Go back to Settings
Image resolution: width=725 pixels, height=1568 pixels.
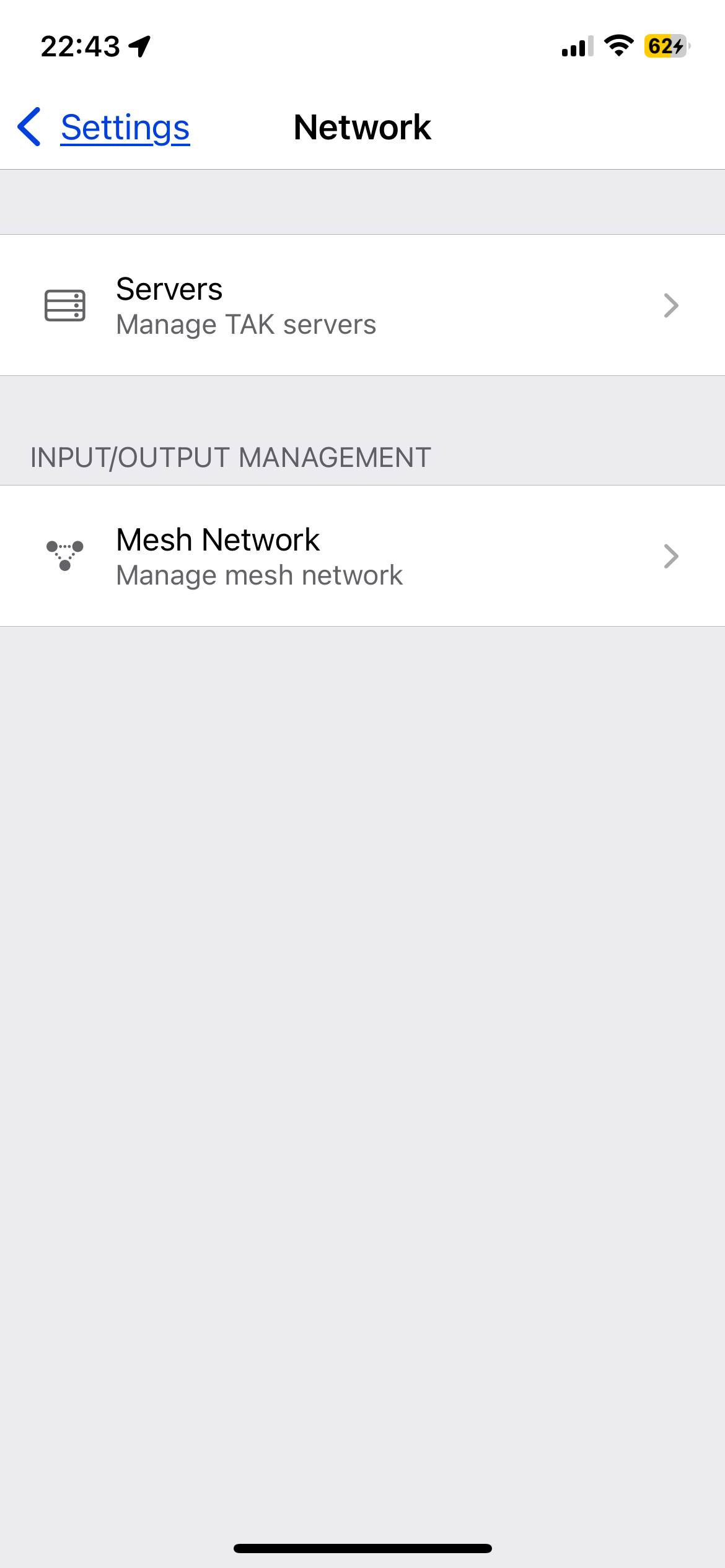tap(104, 128)
